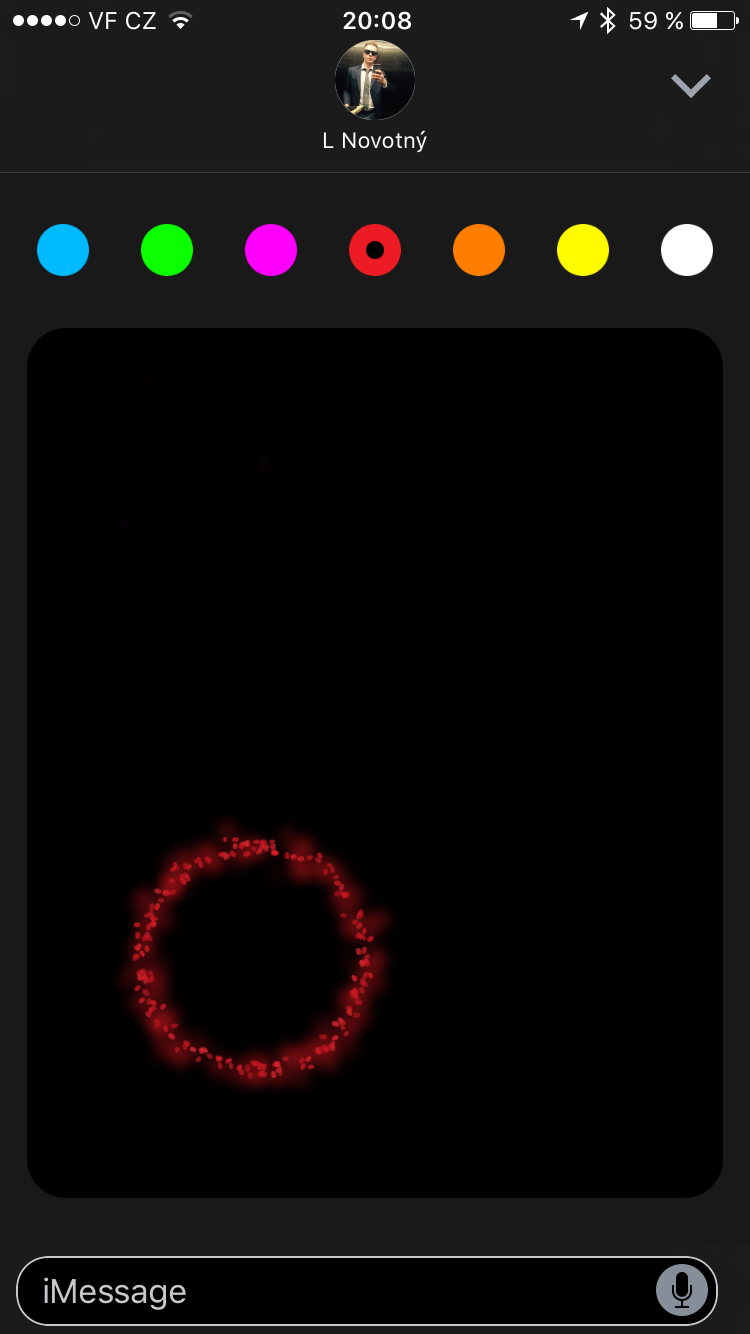Open L Novotný's contact photo
Screen dimensions: 750x1334
[x=375, y=80]
